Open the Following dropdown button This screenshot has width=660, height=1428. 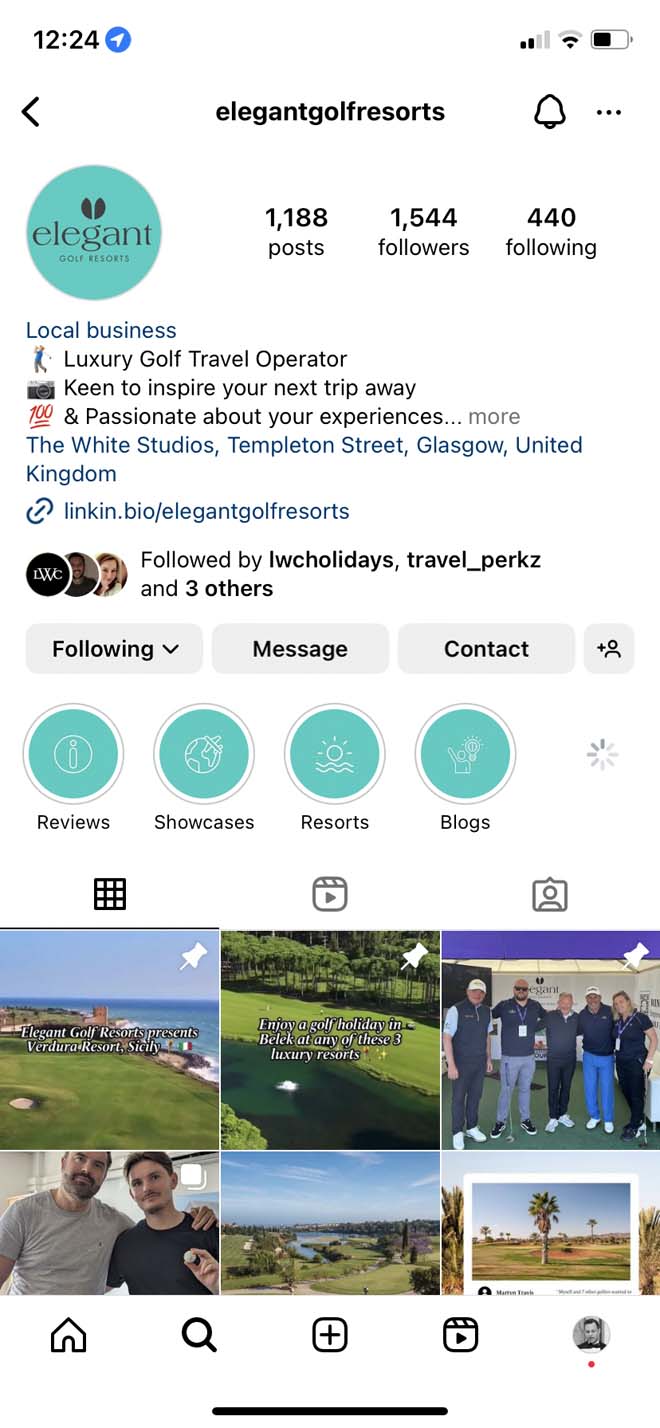coord(114,648)
